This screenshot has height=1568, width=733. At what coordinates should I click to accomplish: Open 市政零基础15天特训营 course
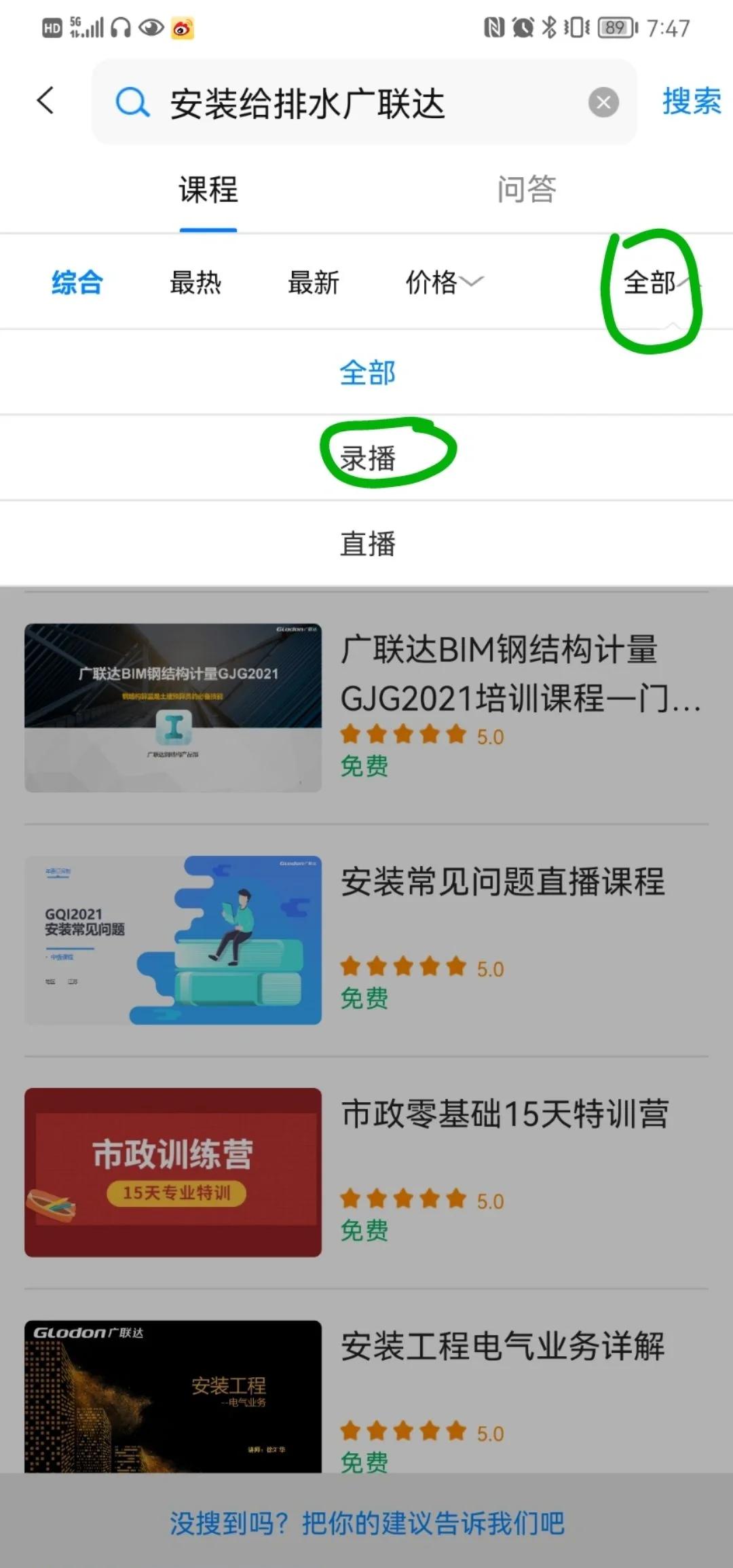click(366, 1172)
